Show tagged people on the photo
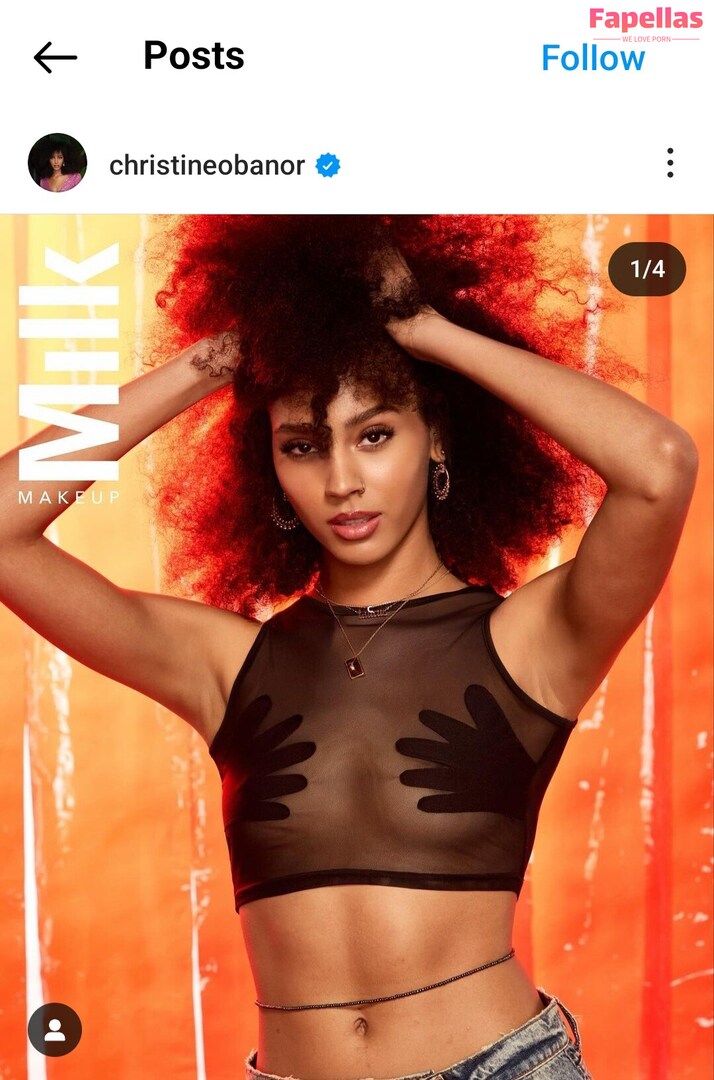 tap(55, 1030)
